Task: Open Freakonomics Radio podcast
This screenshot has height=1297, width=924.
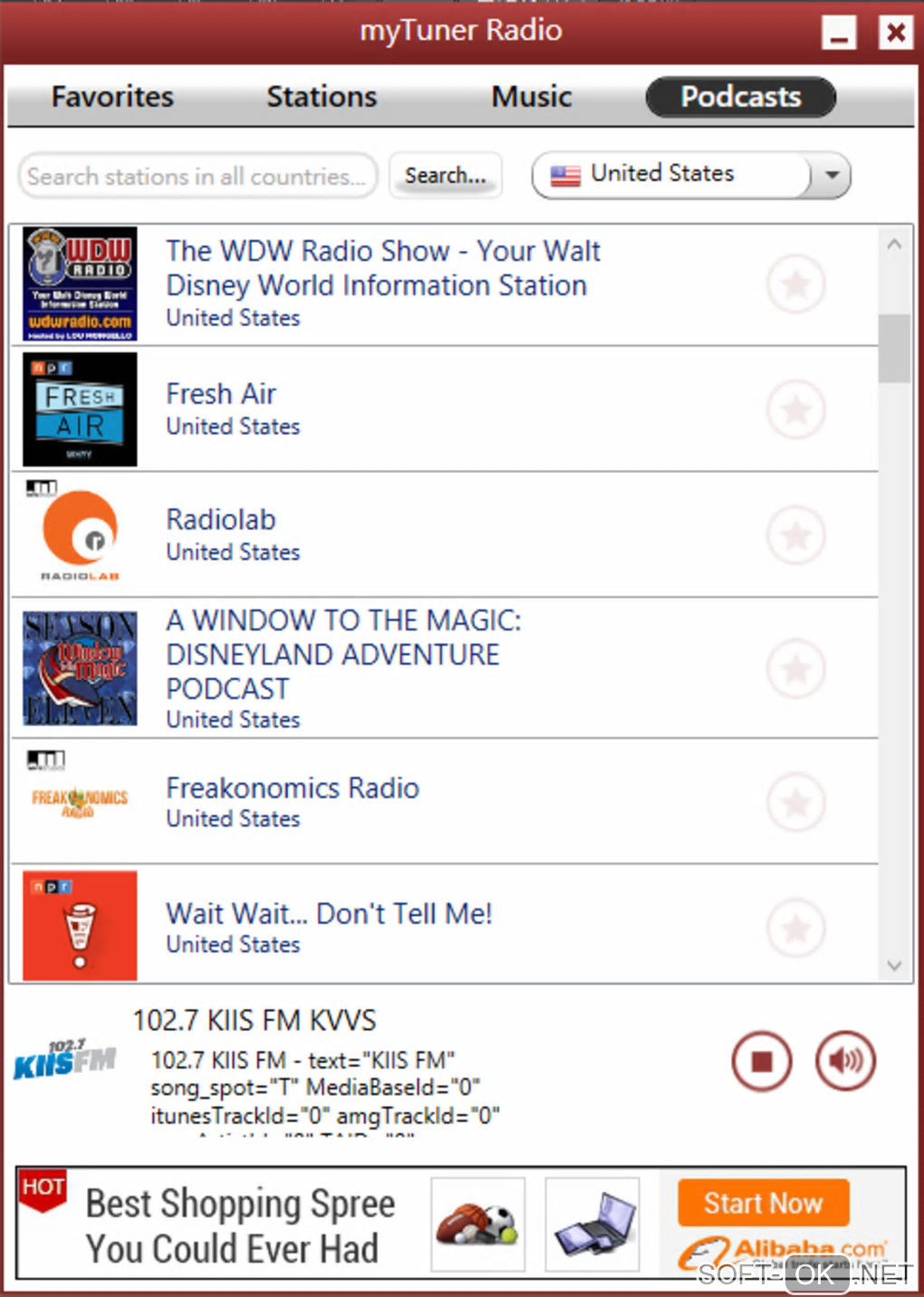Action: pyautogui.click(x=292, y=788)
